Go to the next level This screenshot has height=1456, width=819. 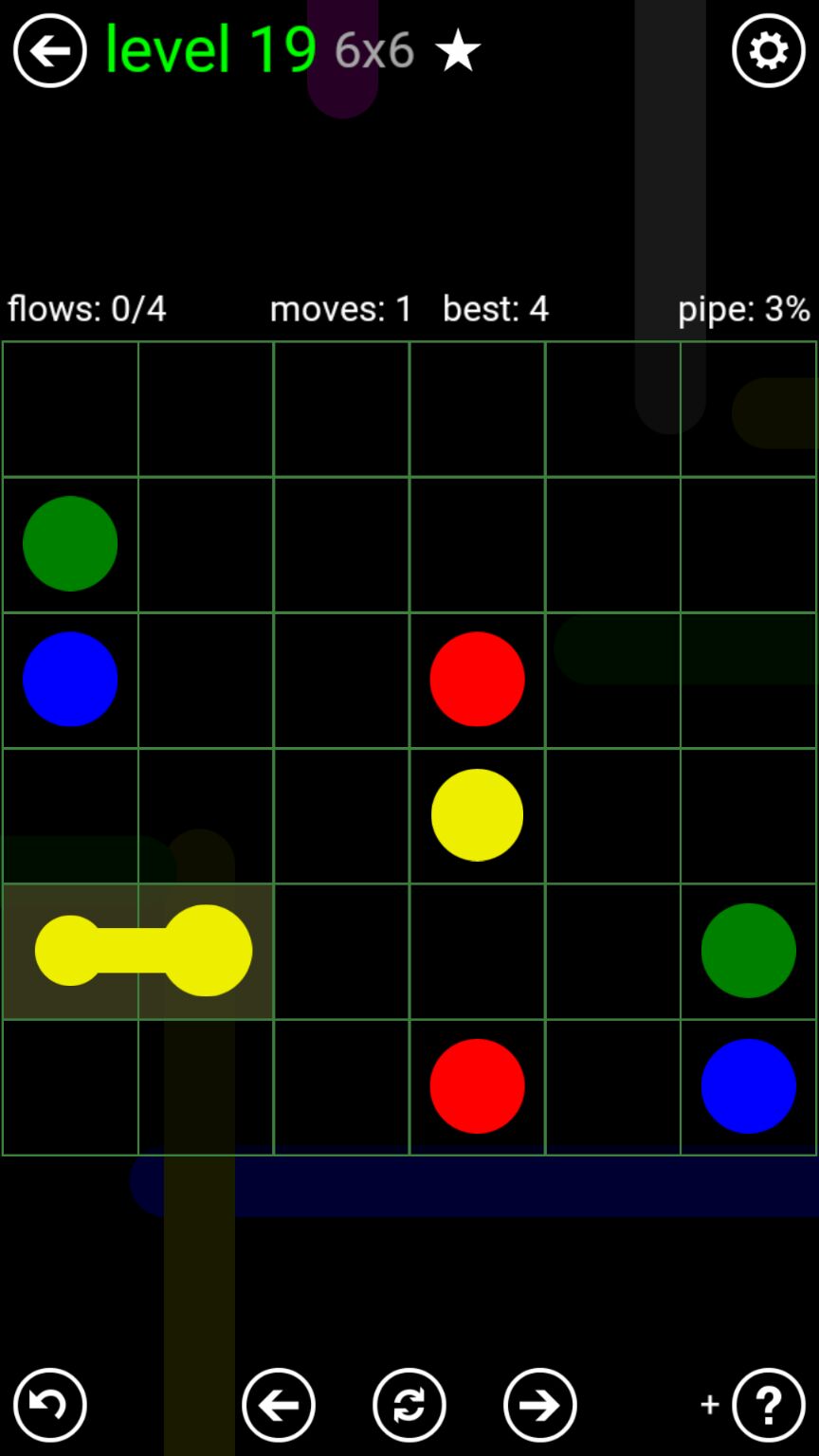coord(539,1404)
